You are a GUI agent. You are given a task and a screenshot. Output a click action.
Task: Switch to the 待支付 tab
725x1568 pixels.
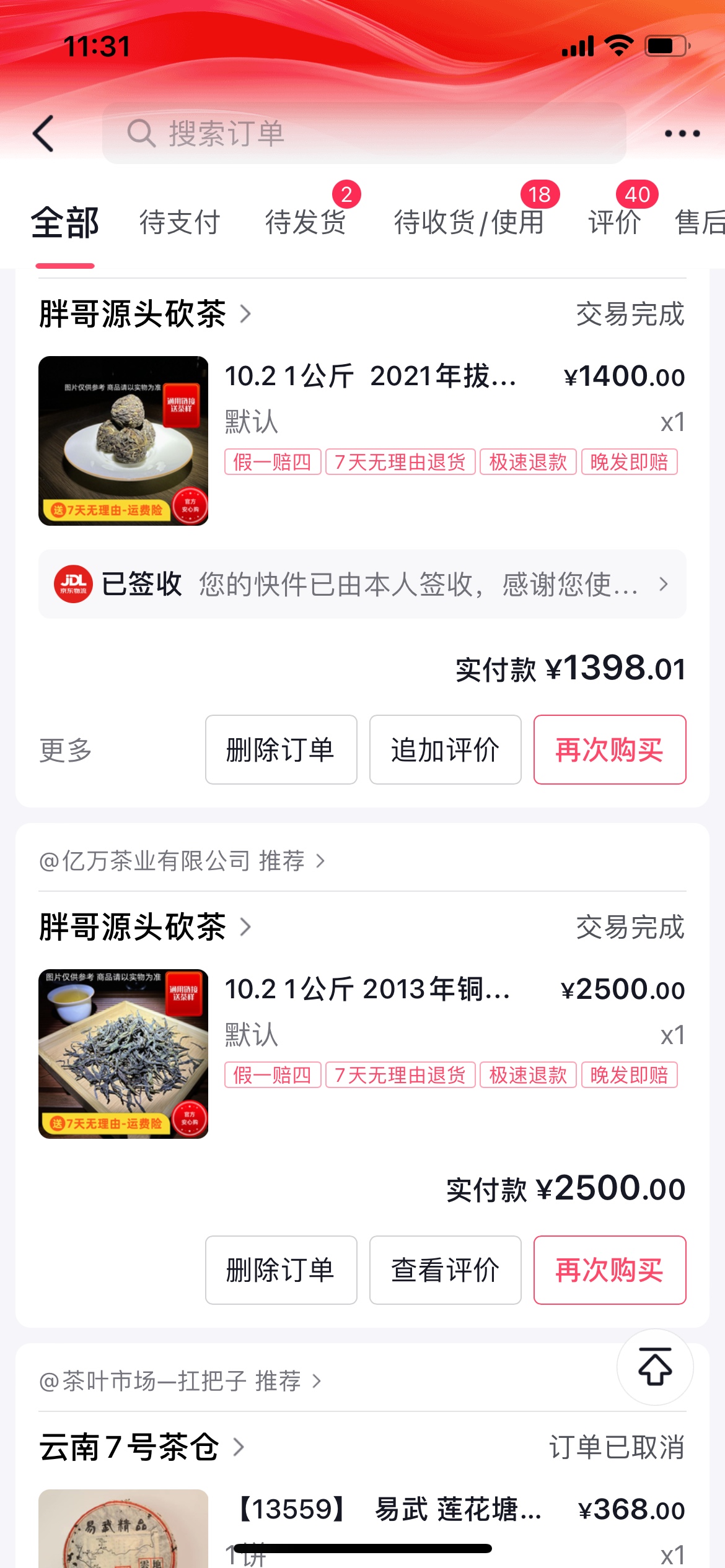(x=180, y=222)
